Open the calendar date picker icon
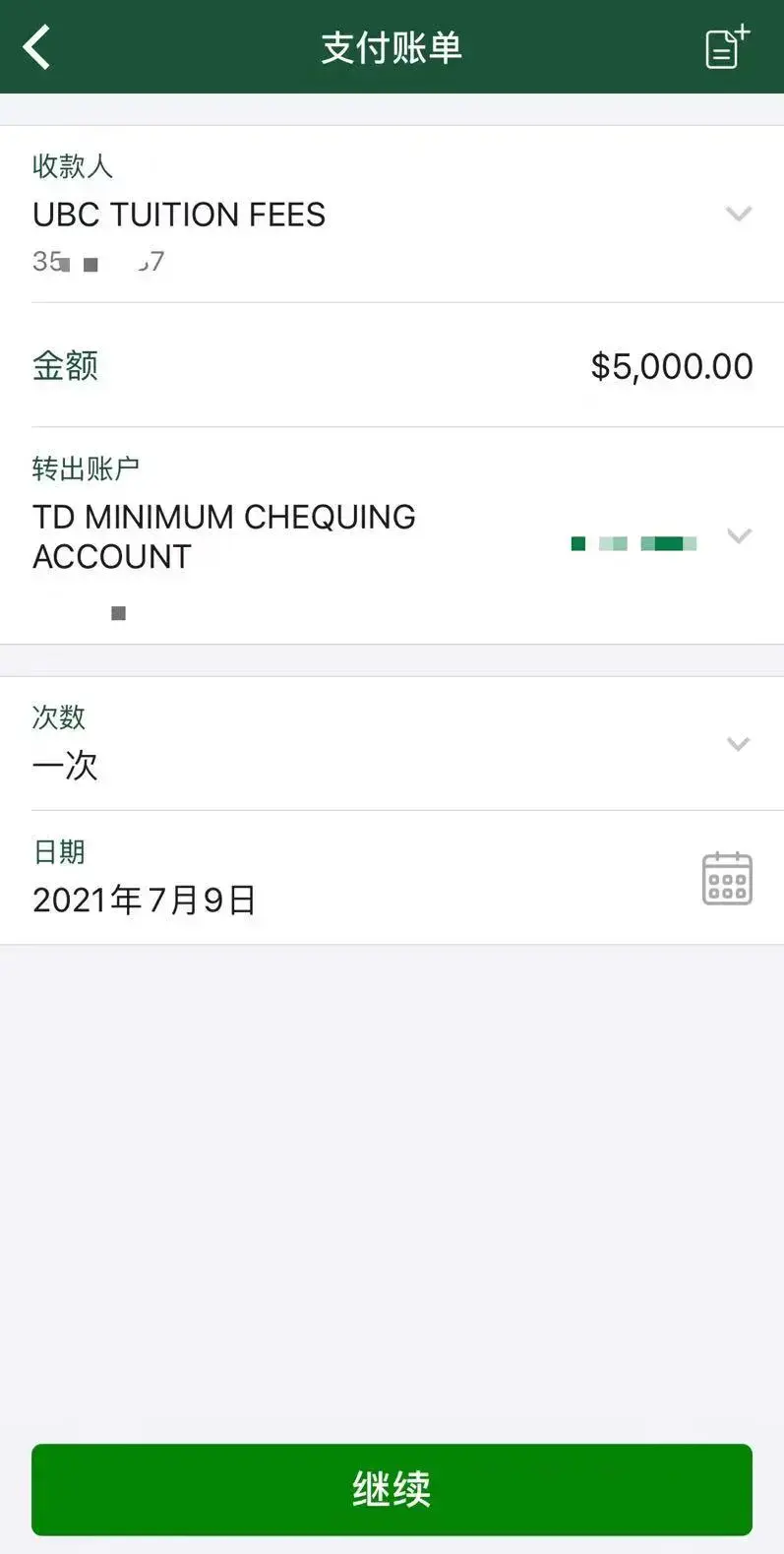784x1554 pixels. (726, 879)
